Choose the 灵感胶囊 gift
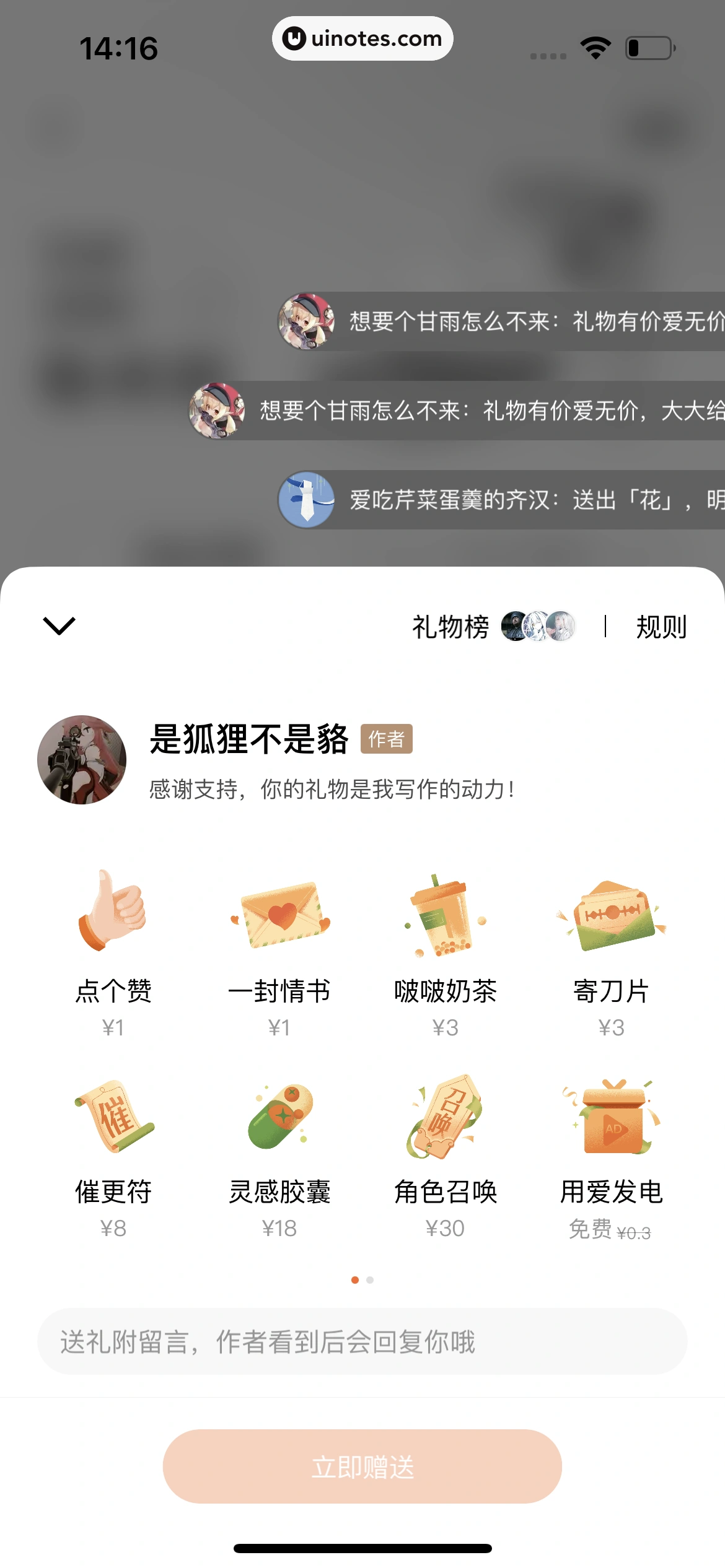Image resolution: width=725 pixels, height=1568 pixels. click(279, 1152)
